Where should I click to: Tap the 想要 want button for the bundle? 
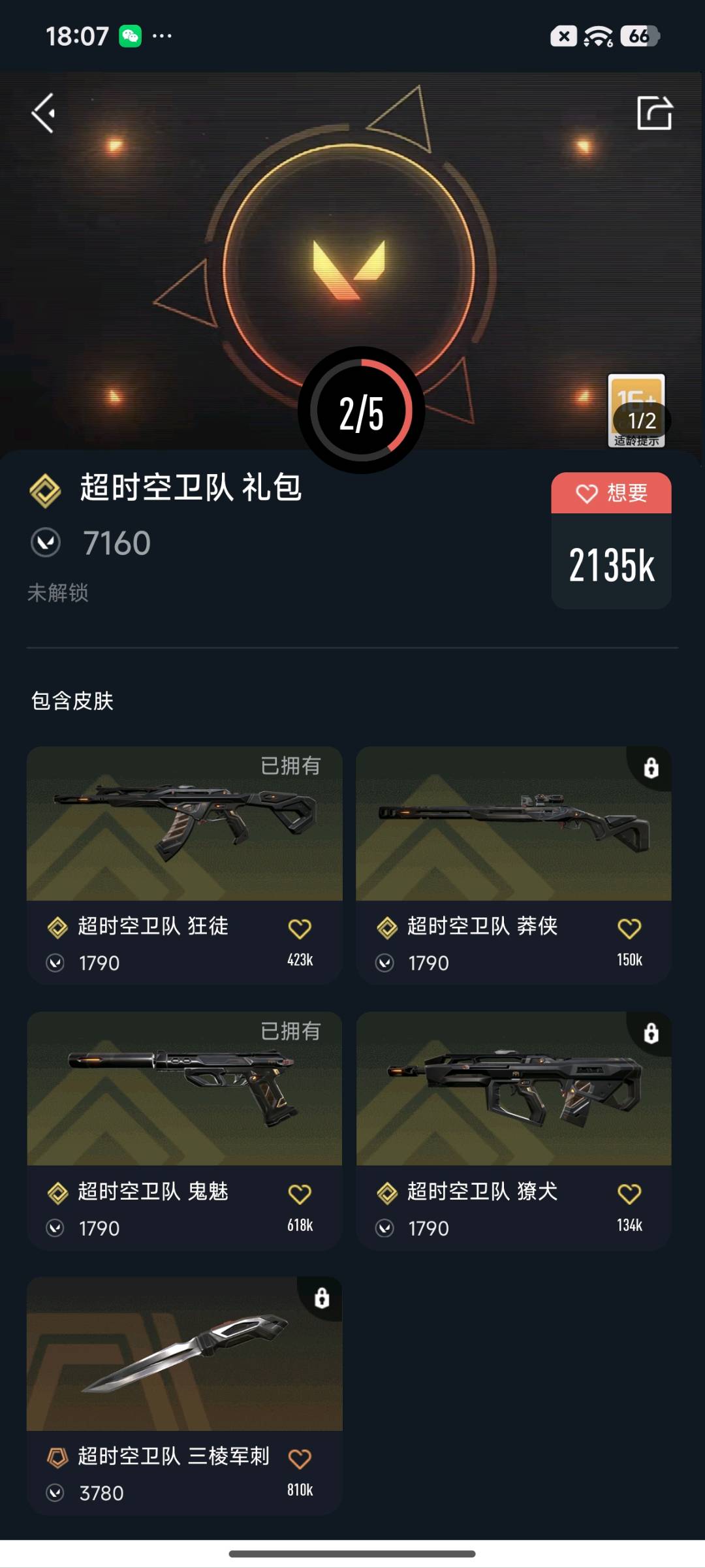click(x=611, y=493)
